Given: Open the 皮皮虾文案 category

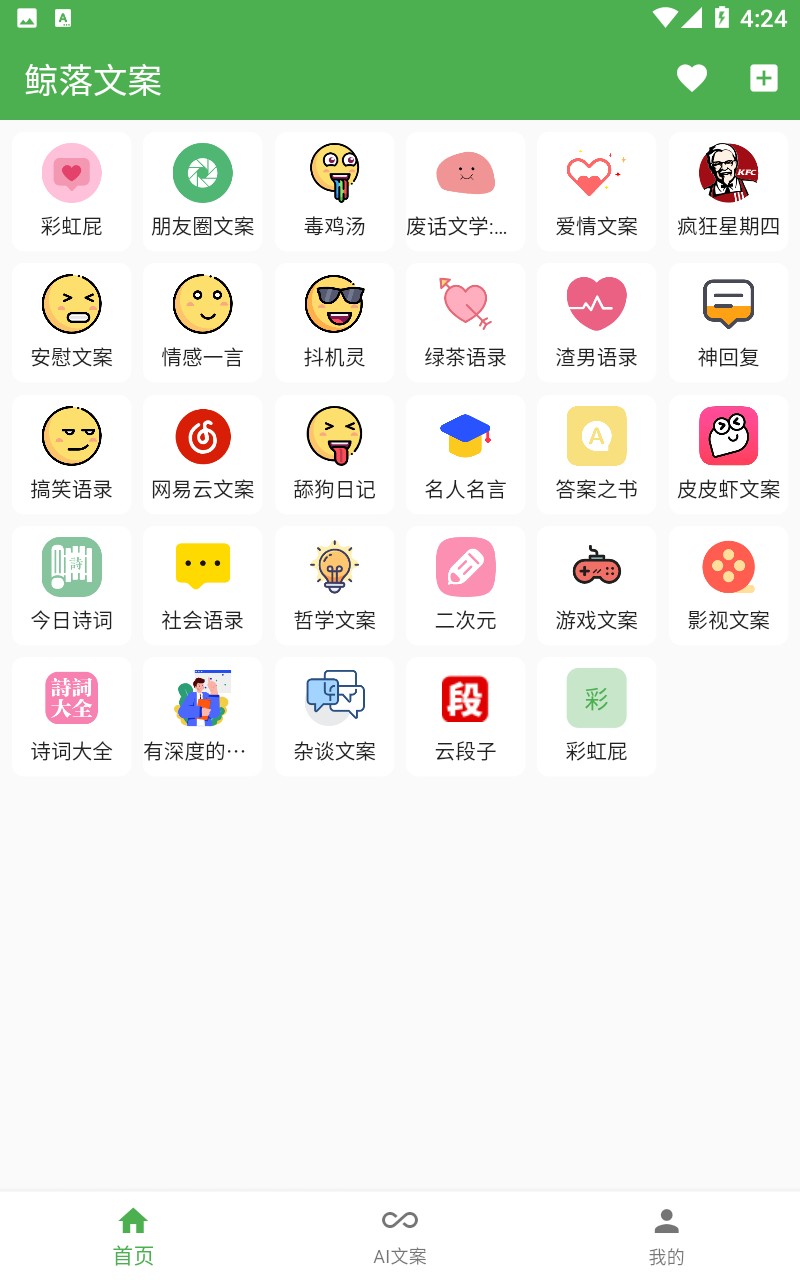Looking at the screenshot, I should 728,435.
